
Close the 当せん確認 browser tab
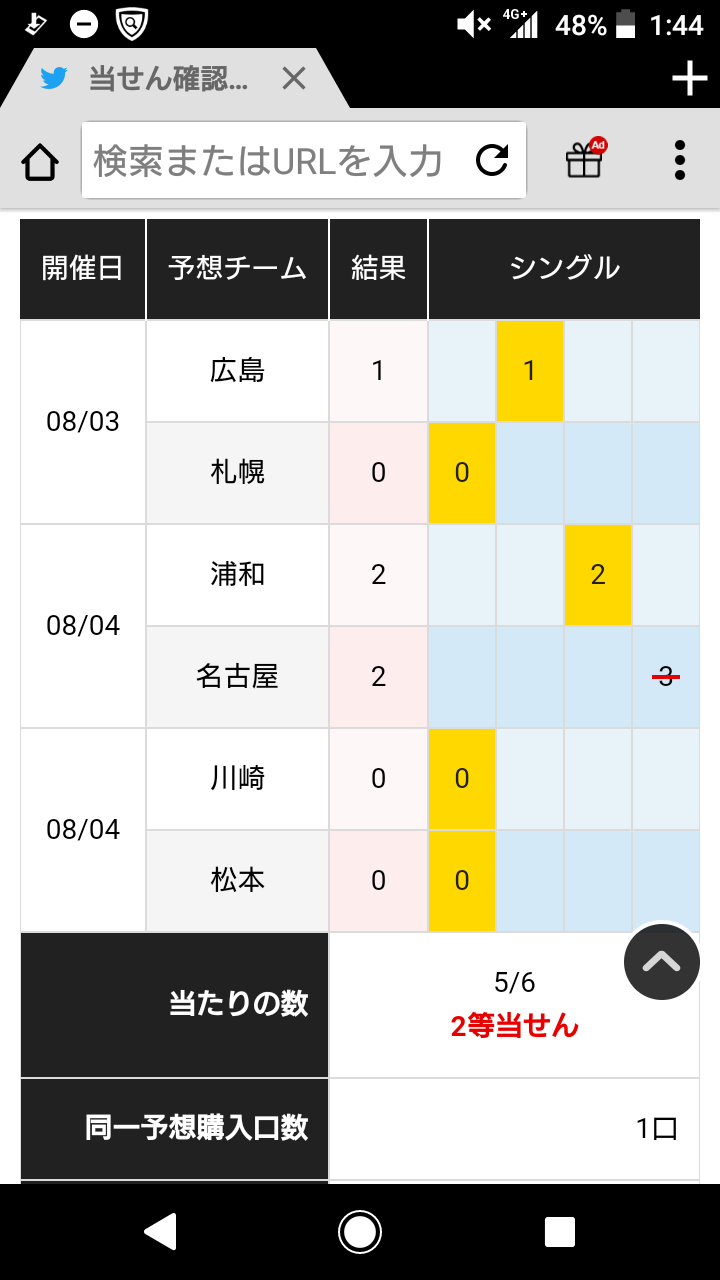[293, 78]
